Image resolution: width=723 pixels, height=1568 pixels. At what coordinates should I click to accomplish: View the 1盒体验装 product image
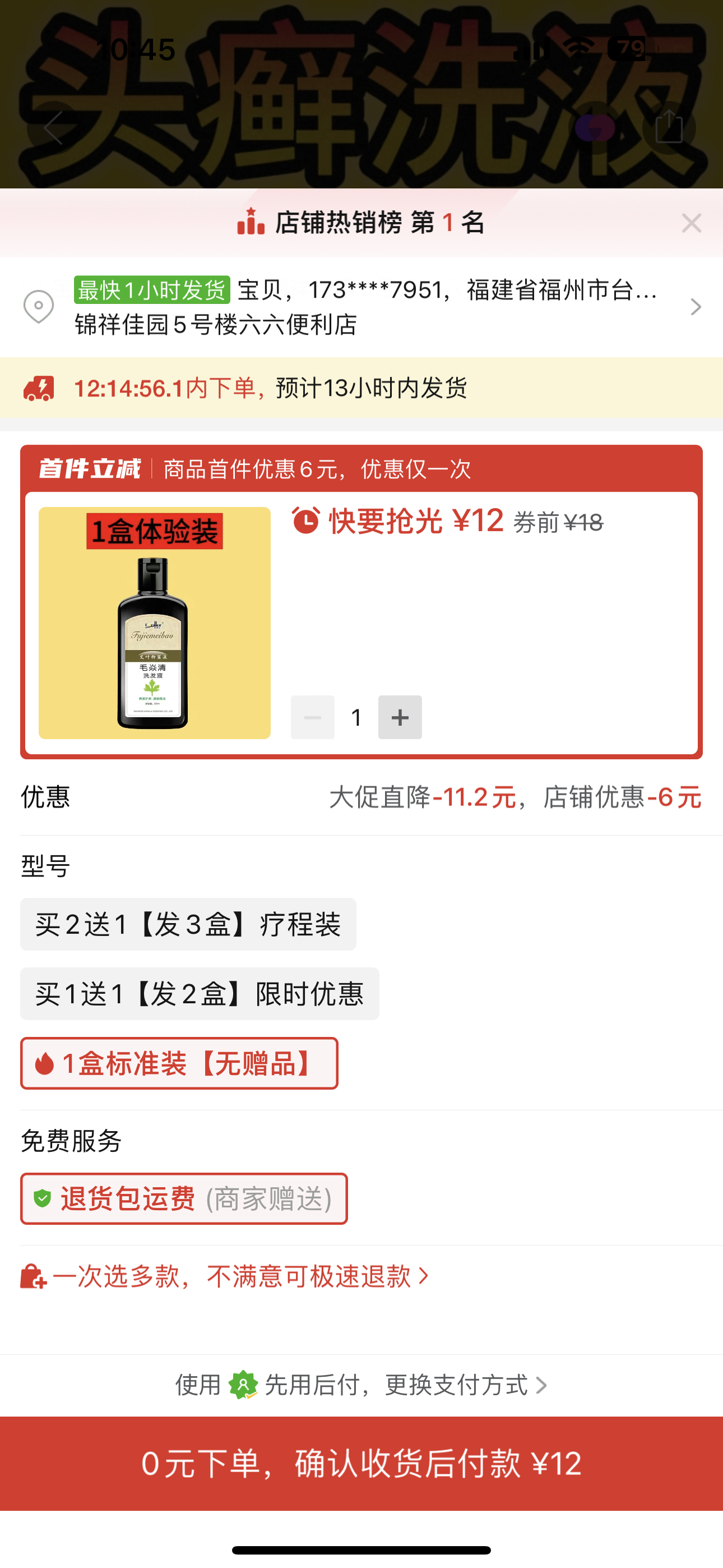(155, 622)
